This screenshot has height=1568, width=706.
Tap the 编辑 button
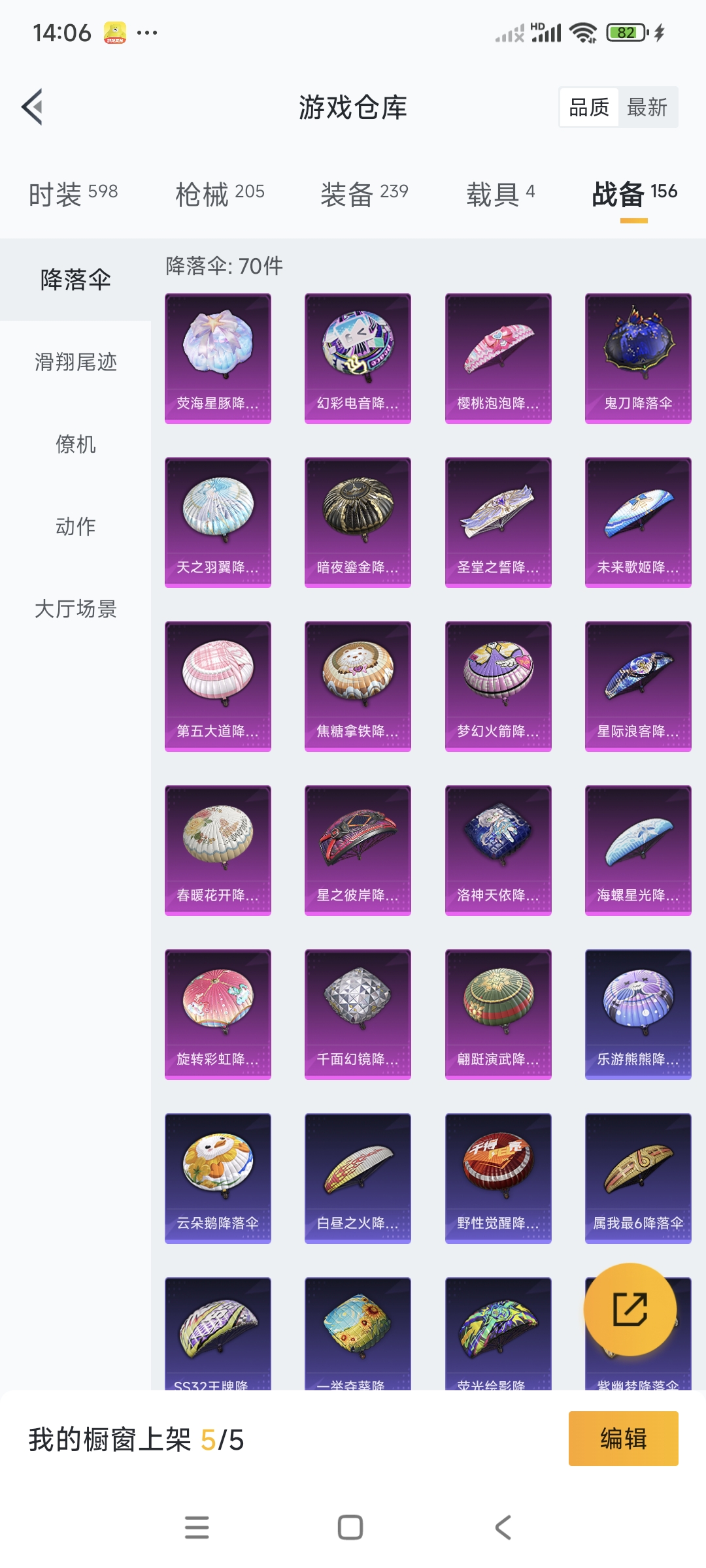click(623, 1439)
